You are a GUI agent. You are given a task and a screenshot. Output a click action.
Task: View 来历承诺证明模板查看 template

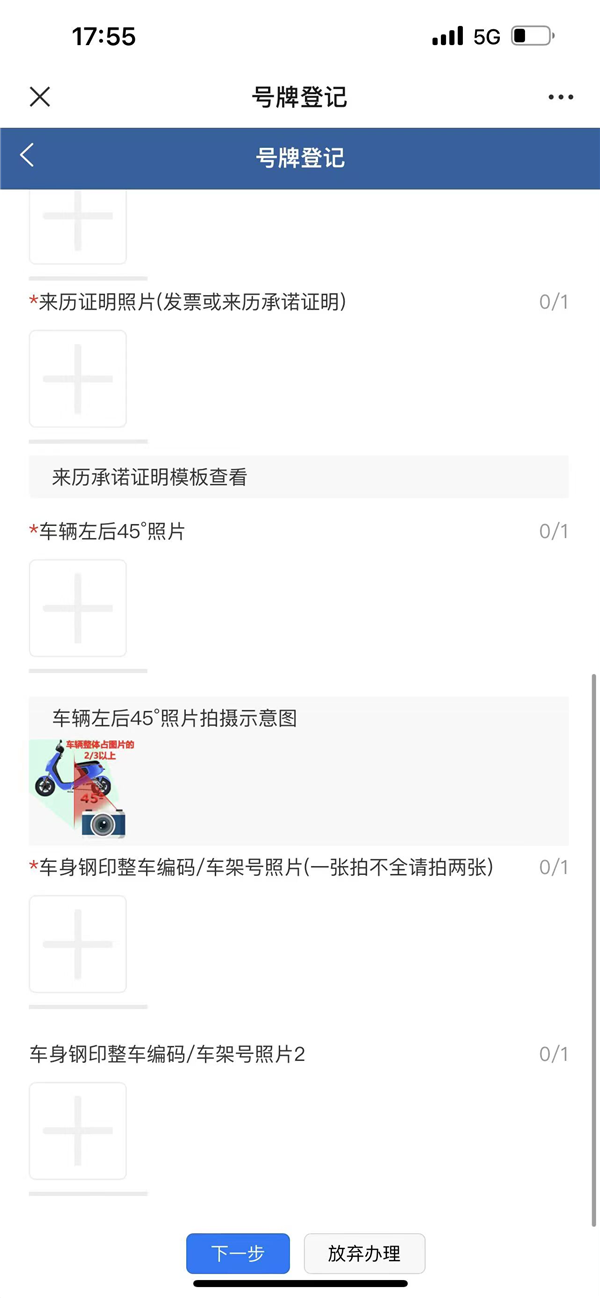[x=150, y=478]
